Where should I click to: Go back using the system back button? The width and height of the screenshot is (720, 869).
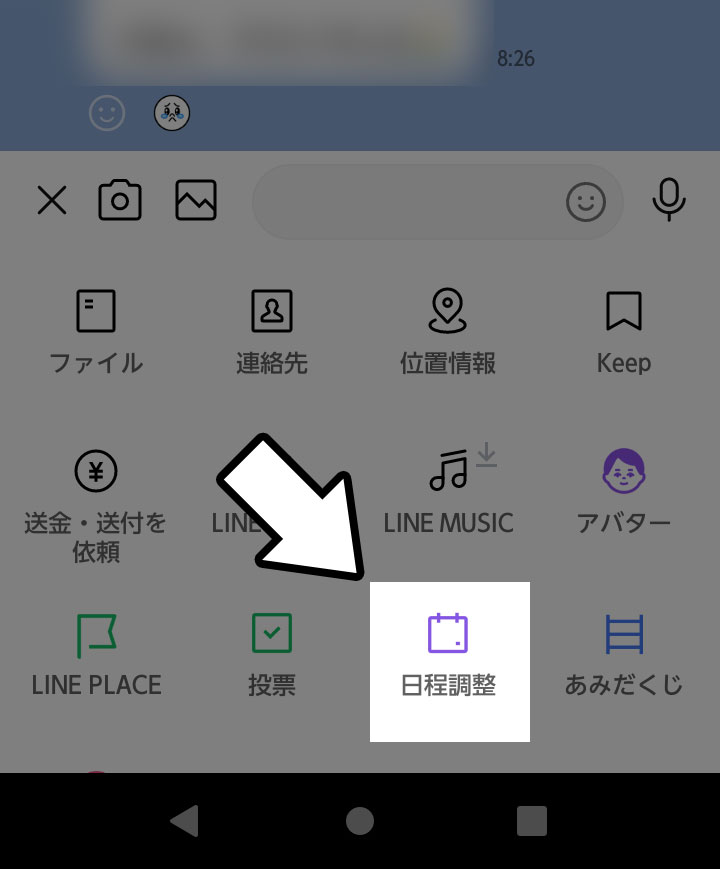(x=184, y=821)
